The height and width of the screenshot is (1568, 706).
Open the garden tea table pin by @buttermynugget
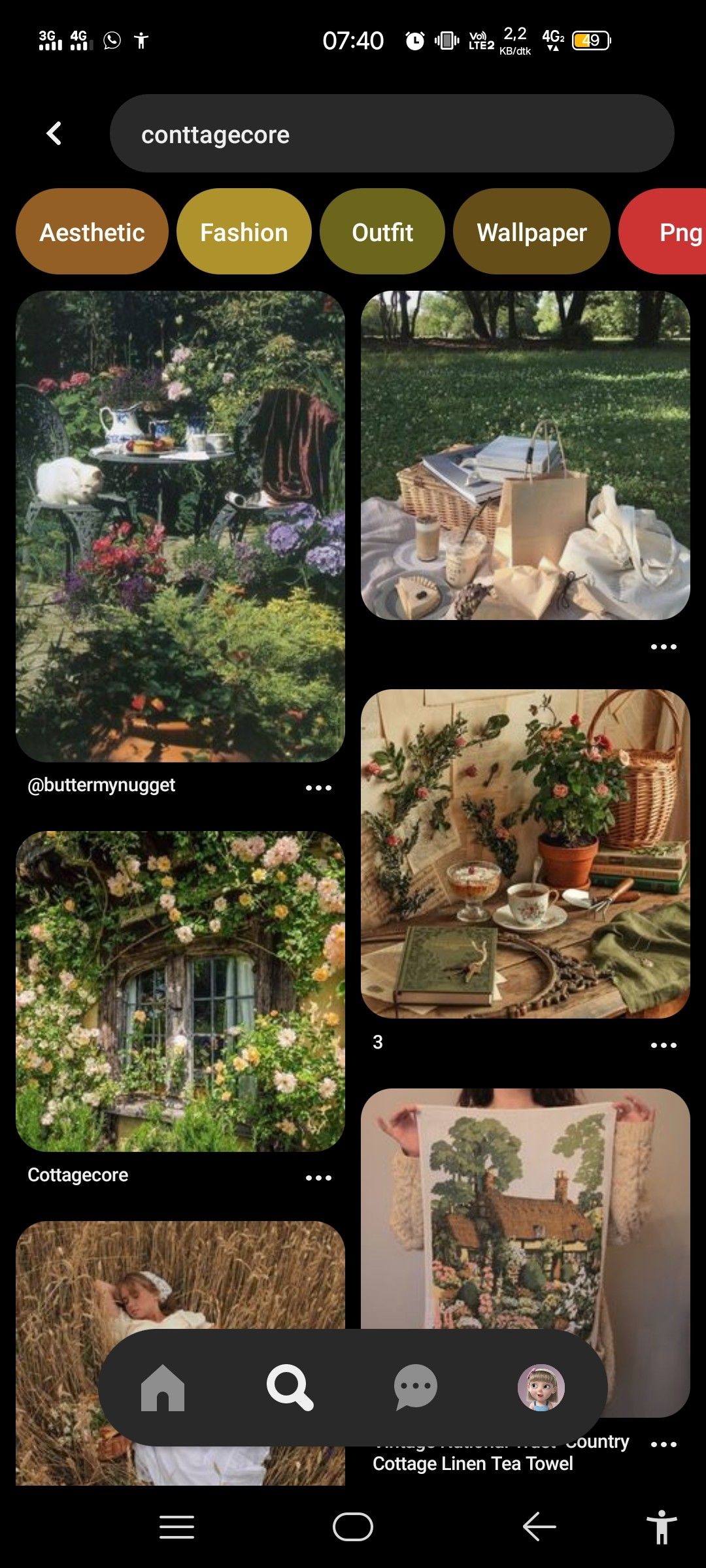[180, 526]
